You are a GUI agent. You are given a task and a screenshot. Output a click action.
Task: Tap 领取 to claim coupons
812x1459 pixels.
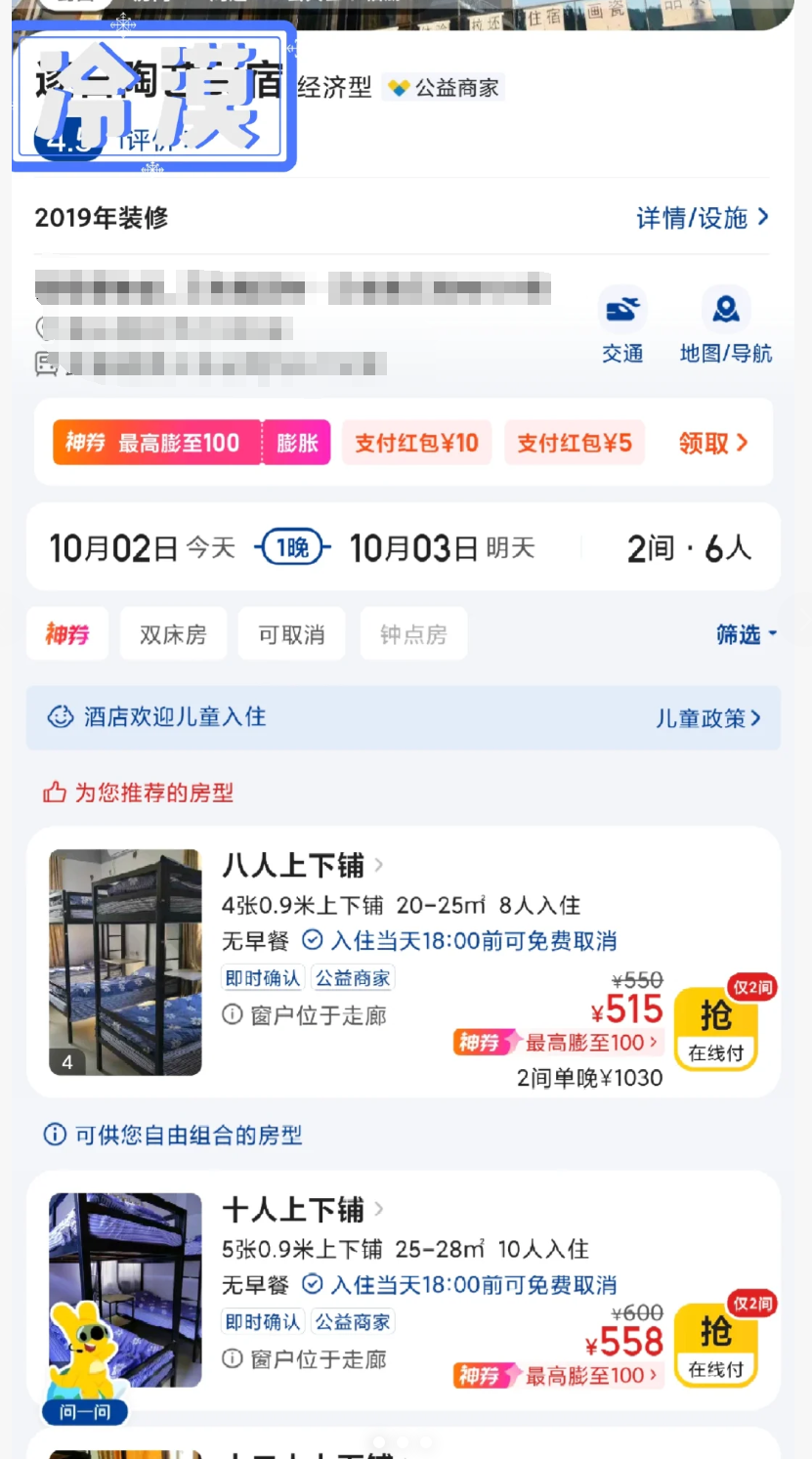click(713, 443)
